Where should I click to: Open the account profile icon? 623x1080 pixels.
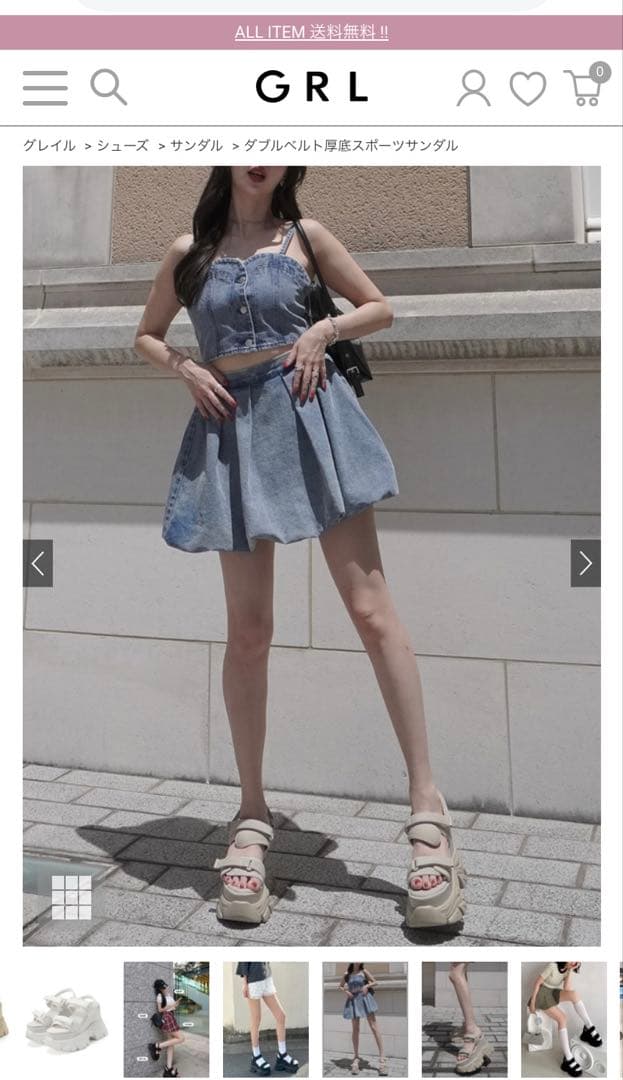pos(474,89)
